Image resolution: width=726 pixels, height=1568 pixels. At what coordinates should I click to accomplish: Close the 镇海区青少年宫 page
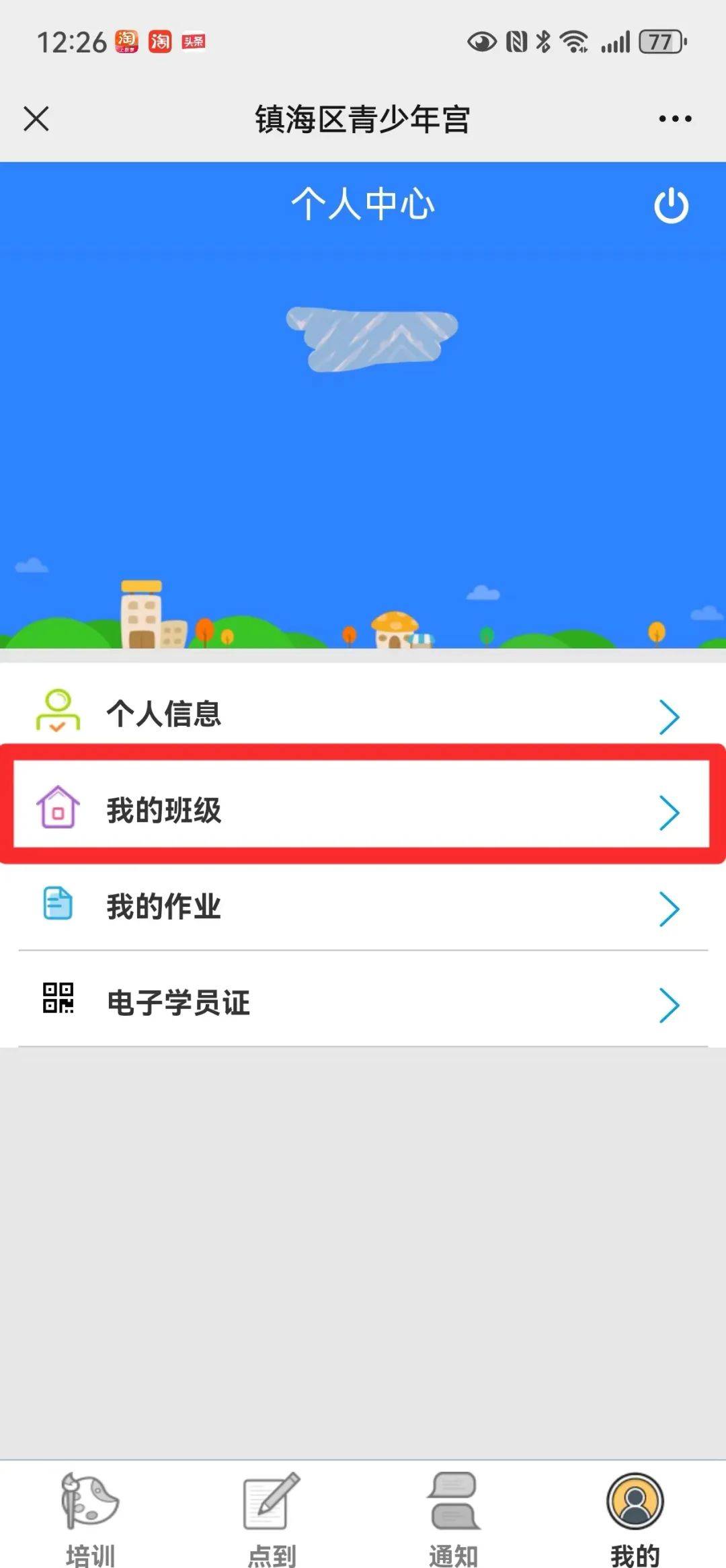click(36, 119)
